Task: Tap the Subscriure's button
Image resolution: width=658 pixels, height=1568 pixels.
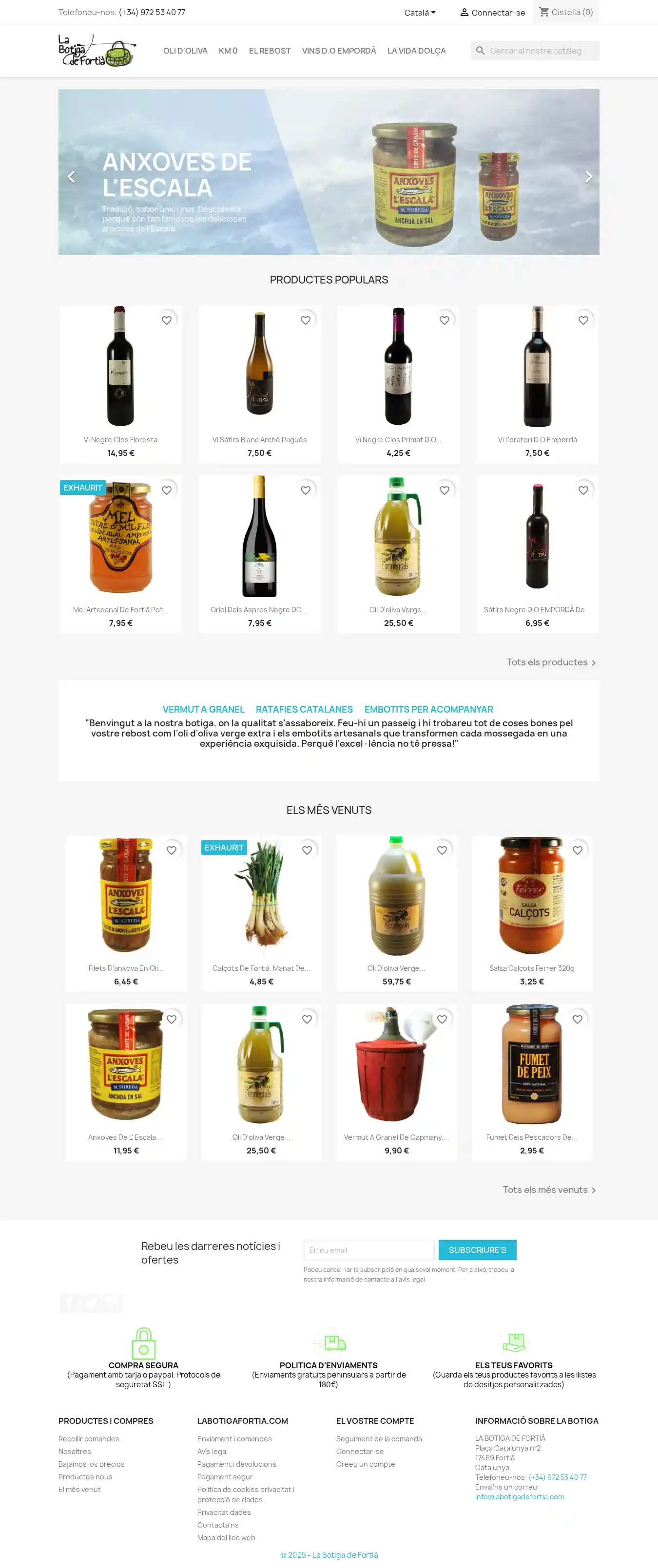Action: tap(477, 1249)
